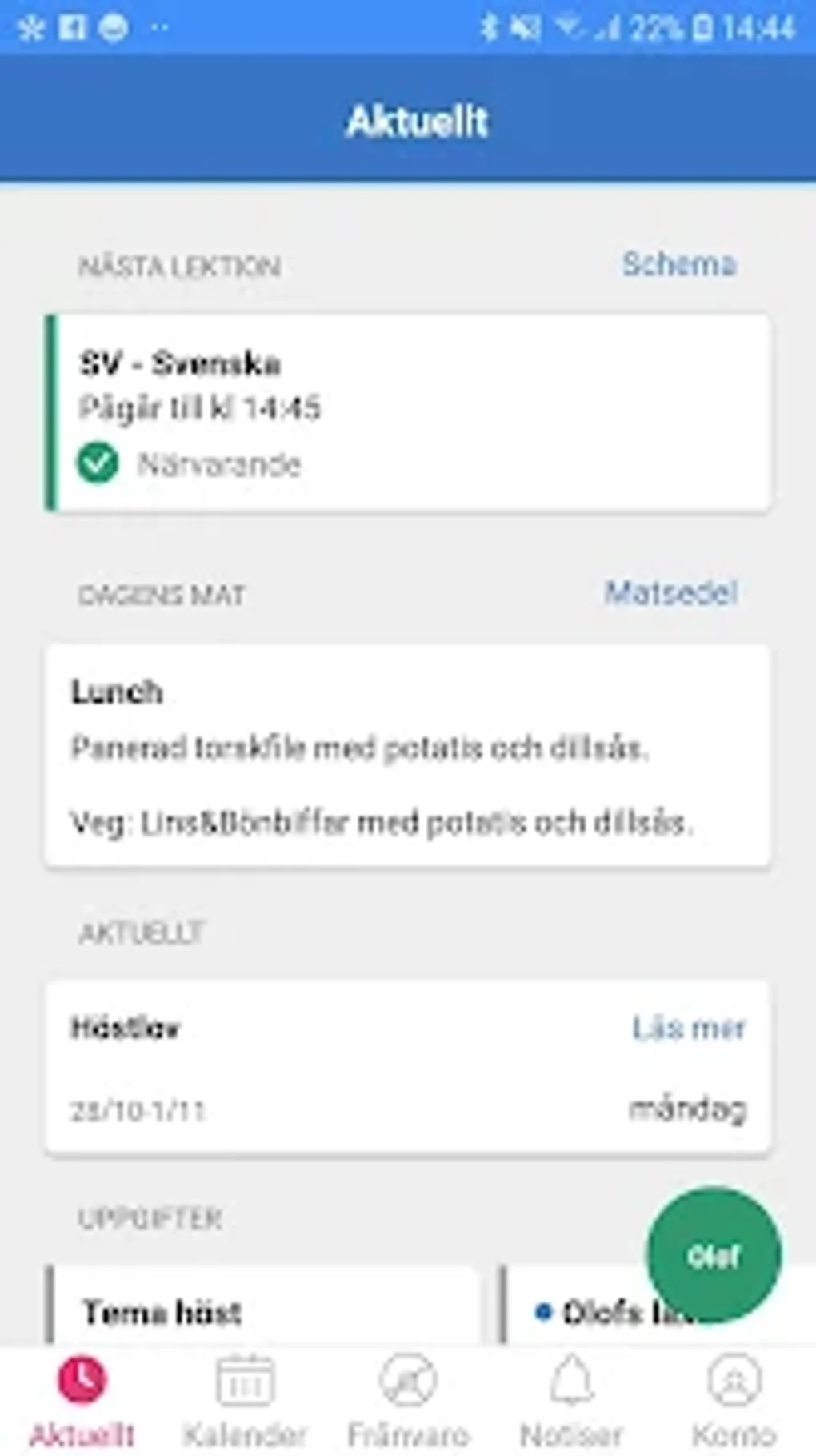Go to the Konto tab
The height and width of the screenshot is (1456, 816).
click(734, 1401)
